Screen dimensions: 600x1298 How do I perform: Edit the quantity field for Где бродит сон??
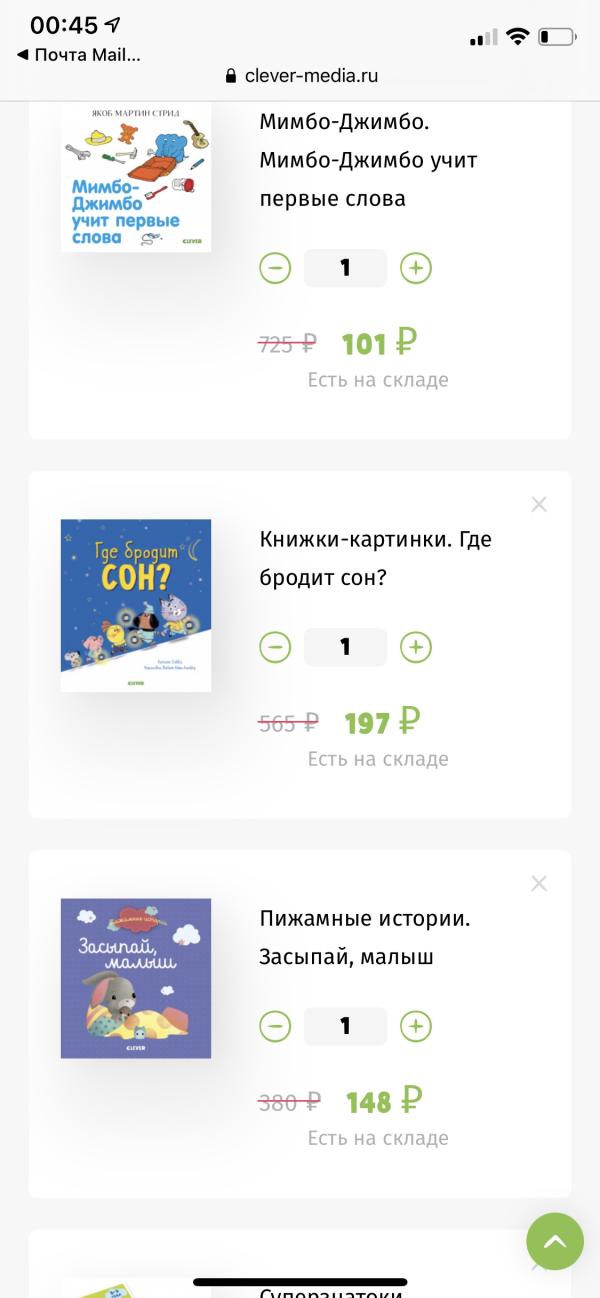pyautogui.click(x=345, y=647)
